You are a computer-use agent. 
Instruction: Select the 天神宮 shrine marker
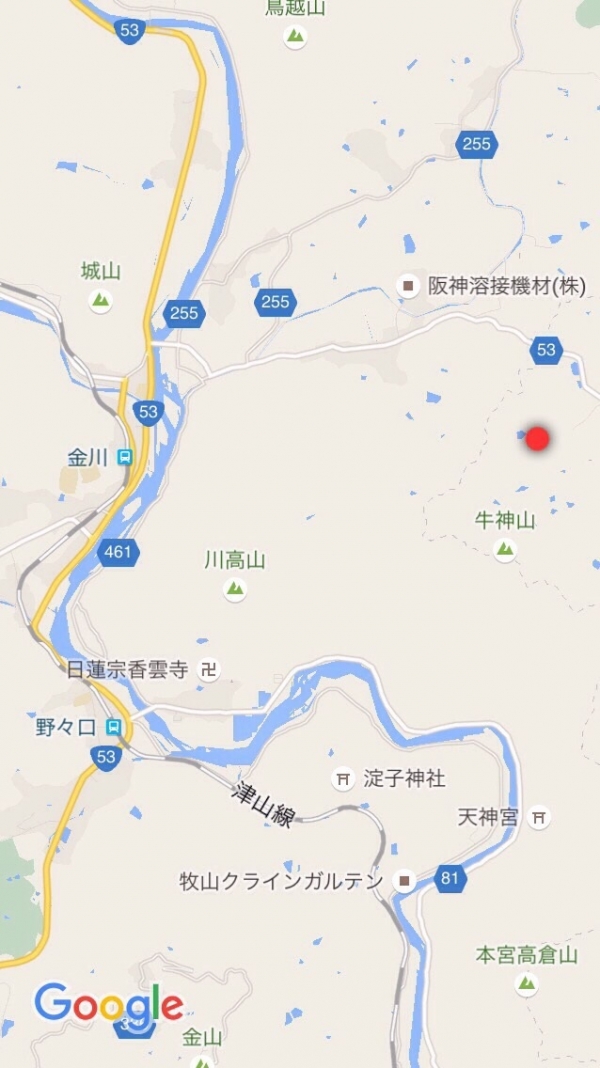[x=540, y=817]
